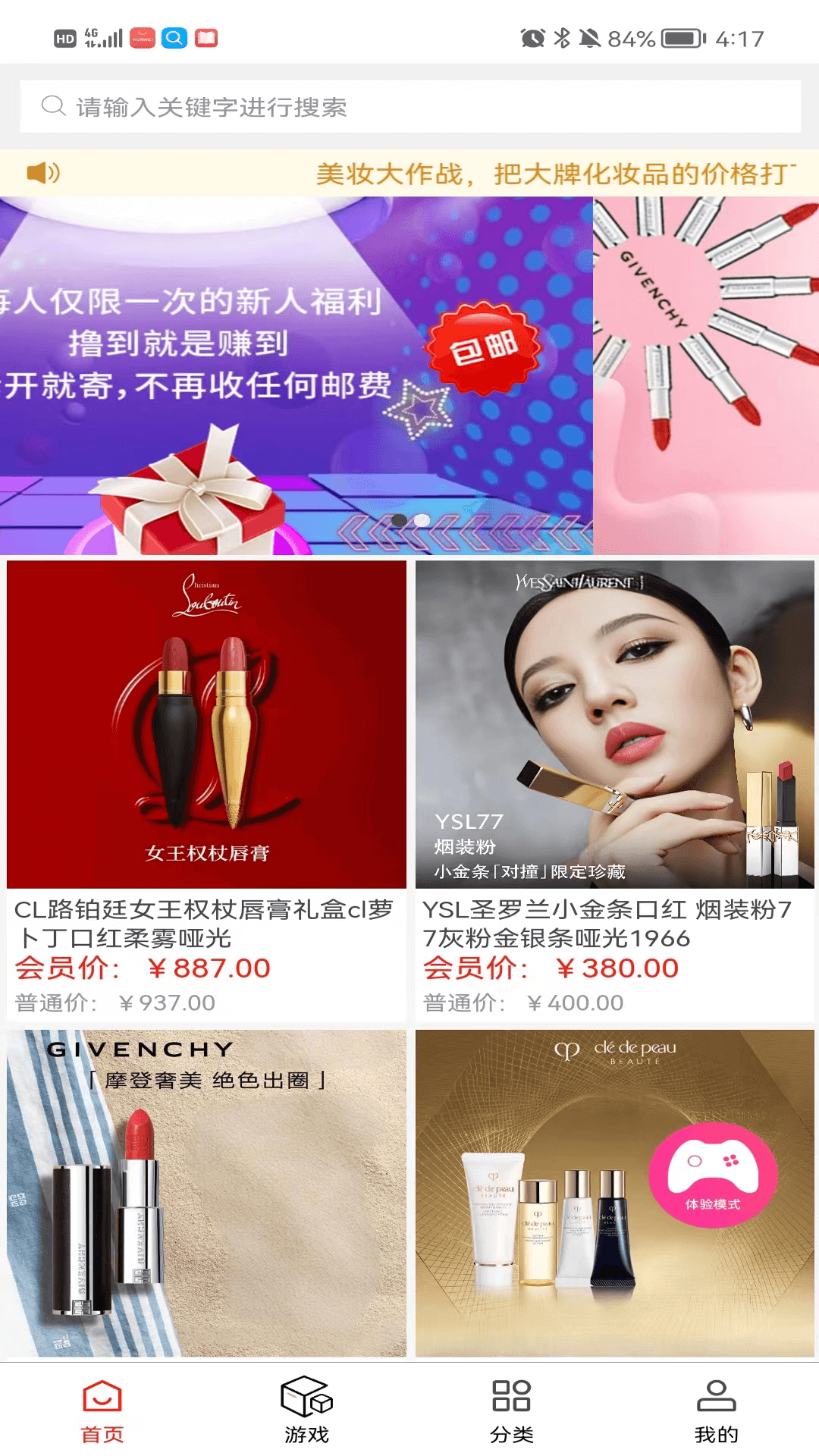Open 体验模式 via the game controller icon
Image resolution: width=819 pixels, height=1456 pixels.
coord(711,1172)
